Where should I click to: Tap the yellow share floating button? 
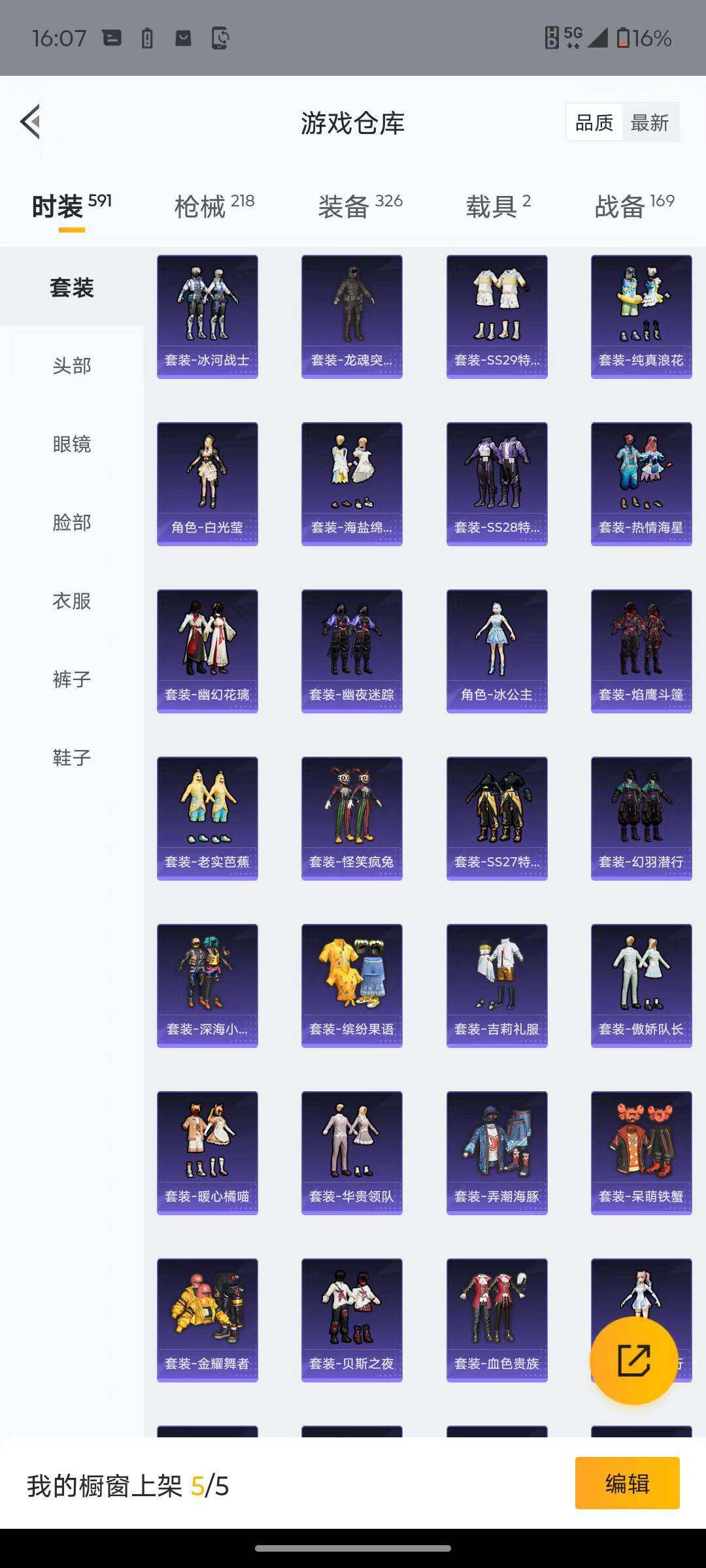click(x=633, y=1360)
